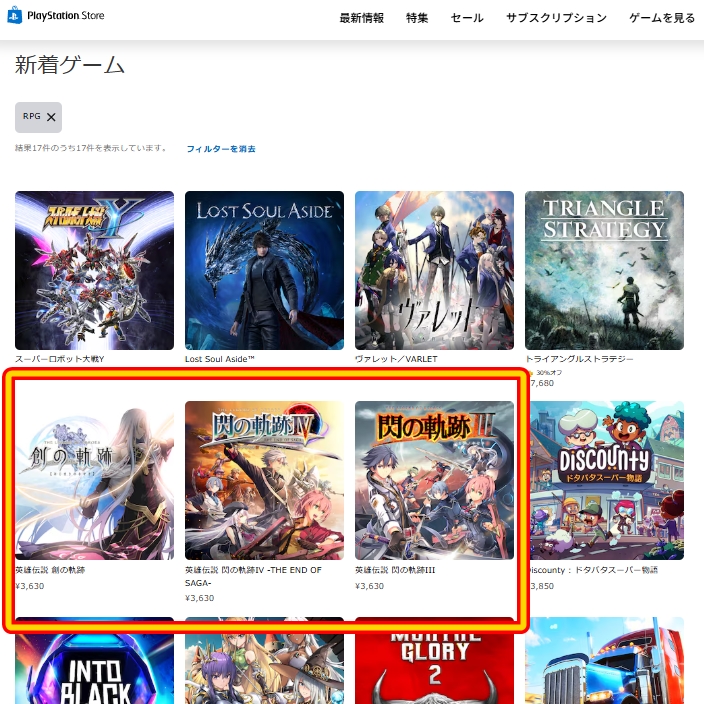
Task: Go to the 特集 section
Action: pos(417,18)
